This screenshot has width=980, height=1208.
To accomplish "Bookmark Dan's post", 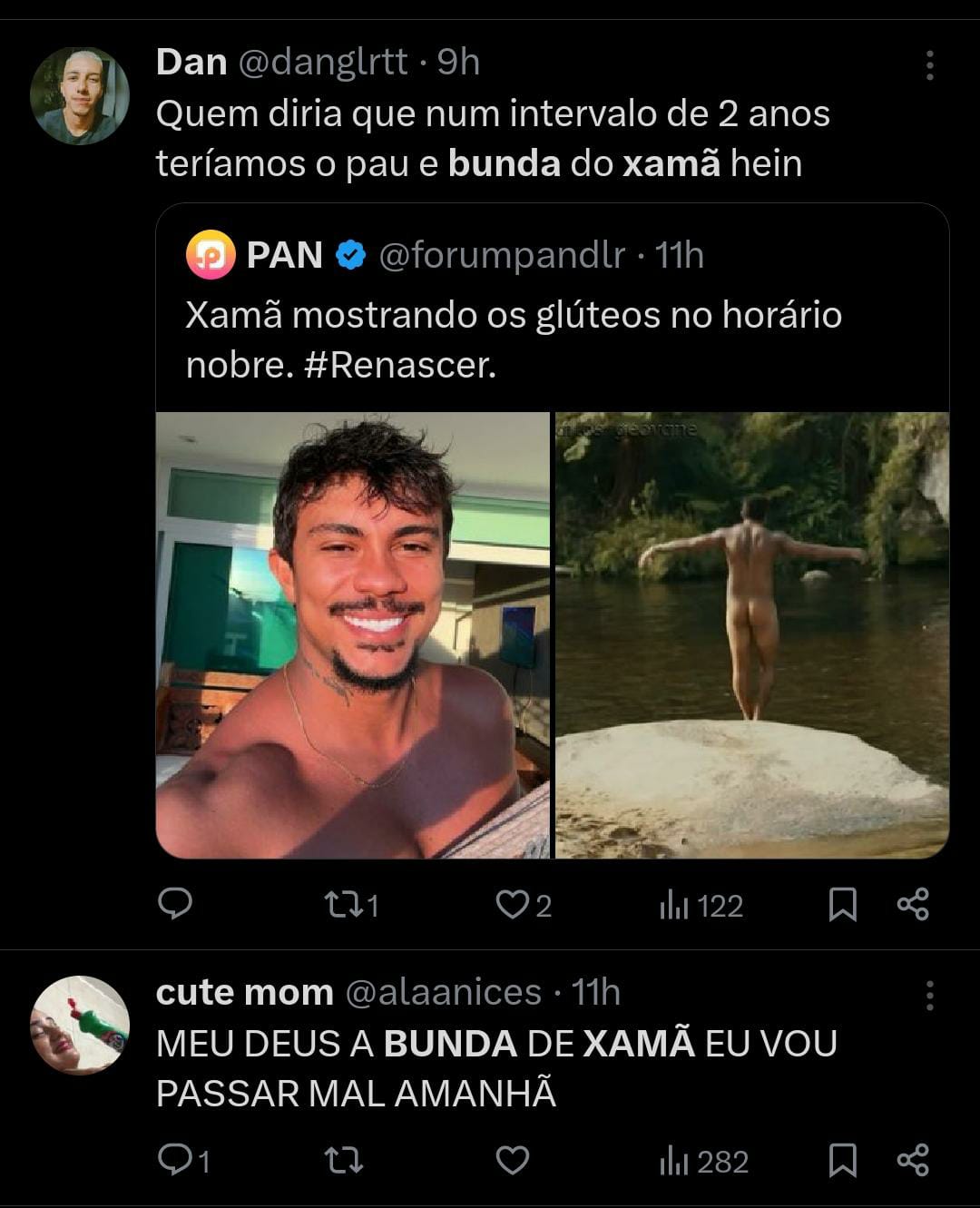I will (x=843, y=904).
